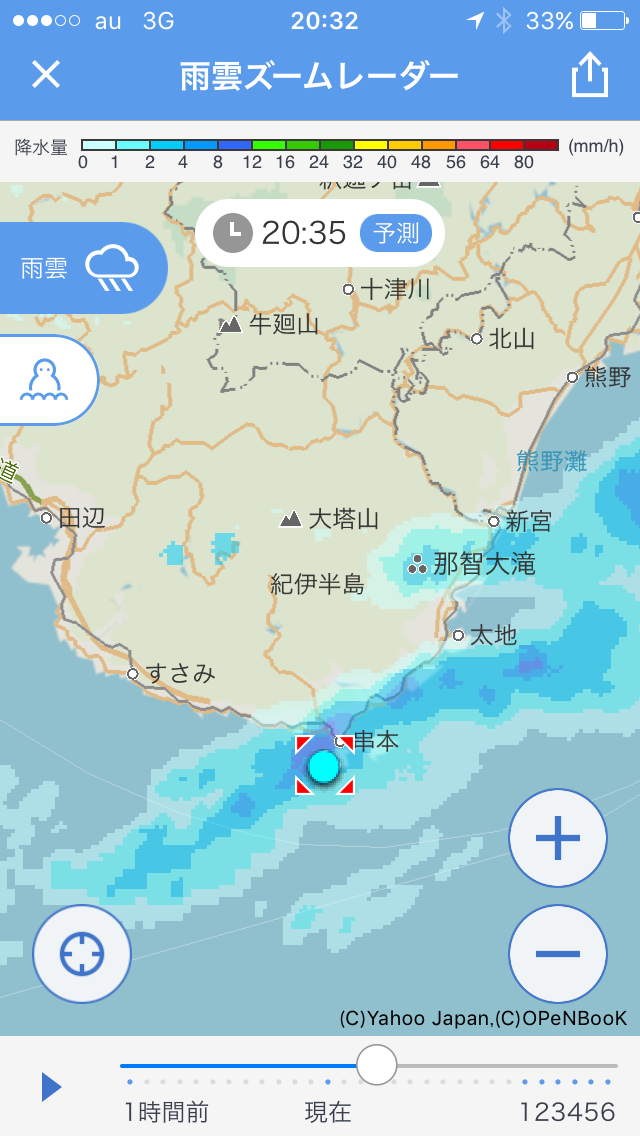Play the radar animation
Viewport: 640px width, 1136px height.
click(51, 1087)
